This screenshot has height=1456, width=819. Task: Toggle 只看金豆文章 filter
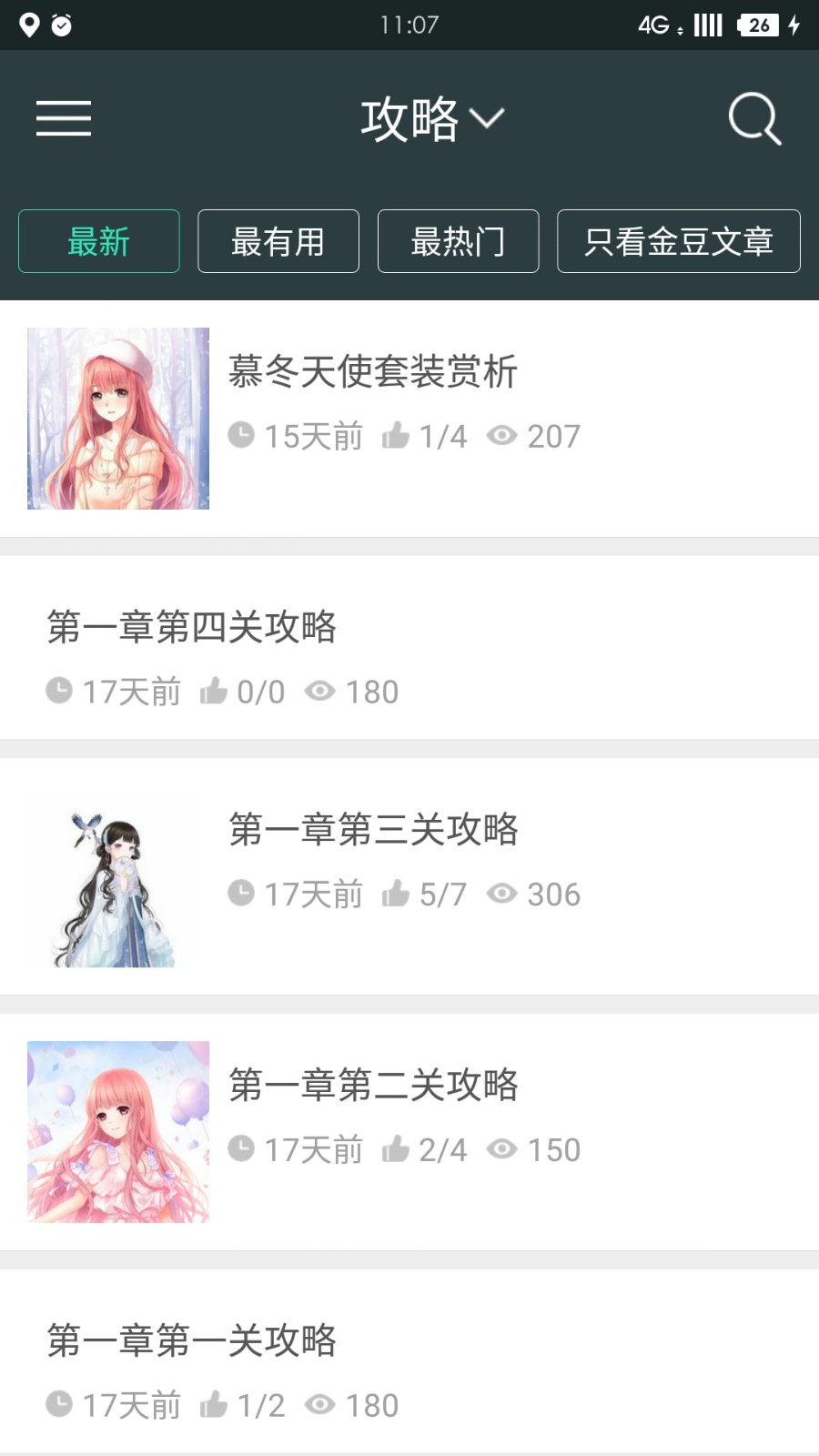[x=679, y=241]
